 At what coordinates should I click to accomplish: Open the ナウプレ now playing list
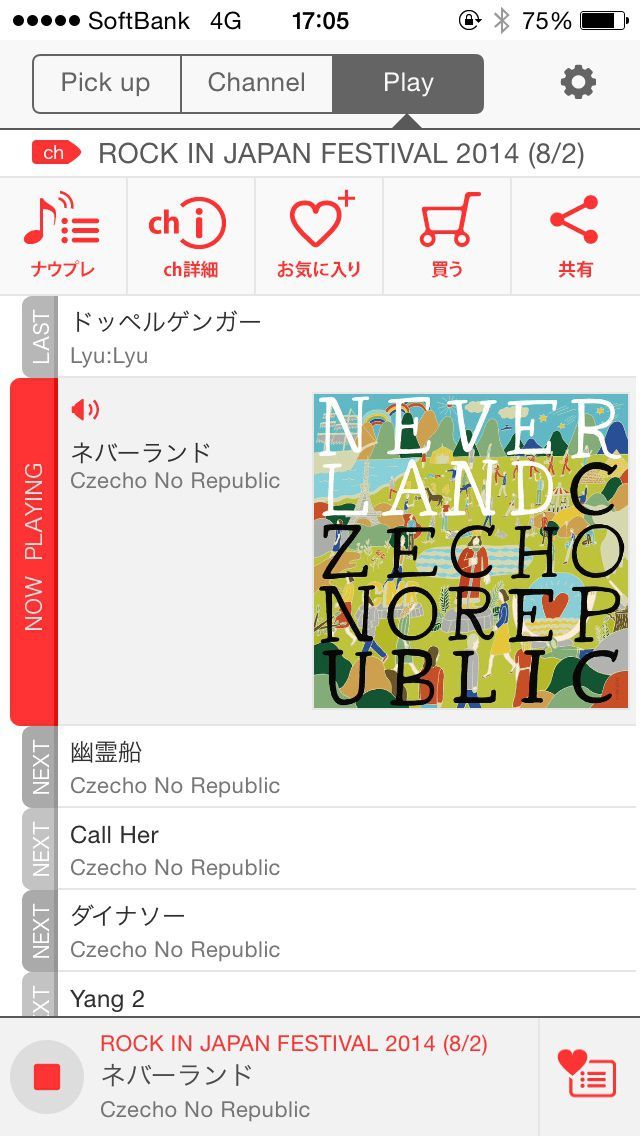point(63,236)
